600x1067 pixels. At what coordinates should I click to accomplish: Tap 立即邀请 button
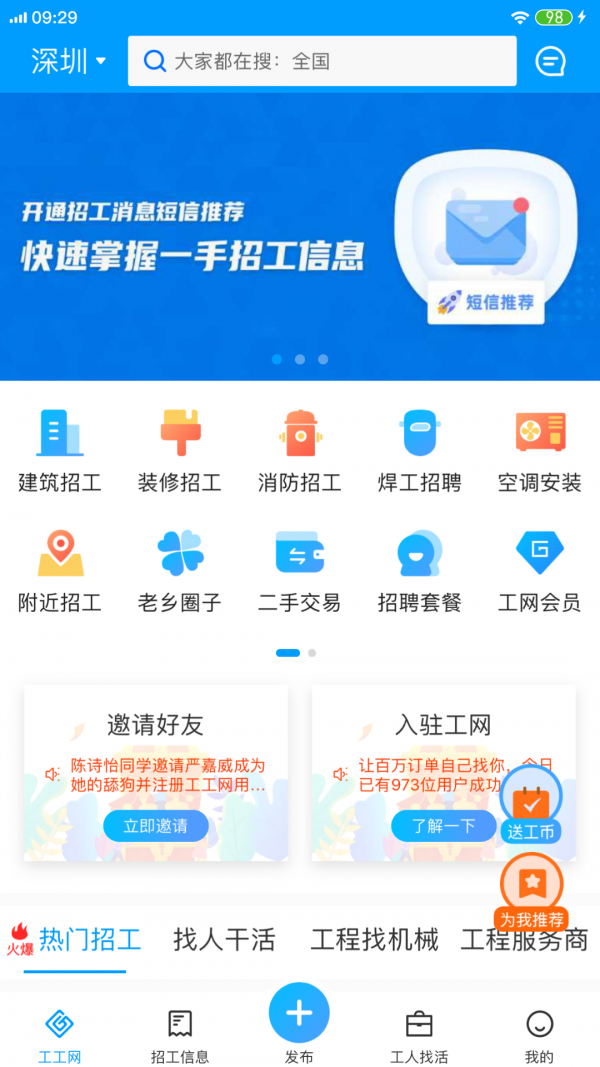155,826
